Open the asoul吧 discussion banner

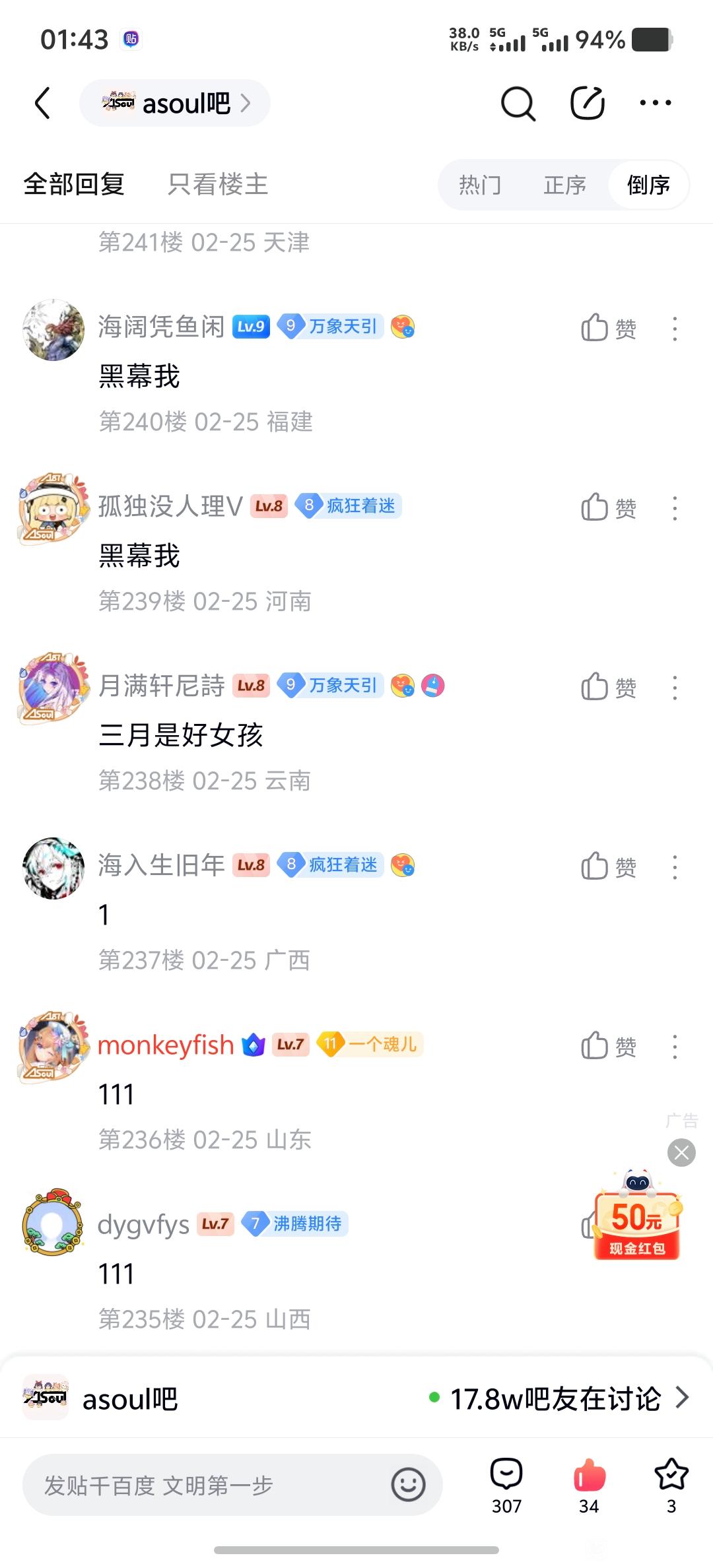point(356,1398)
